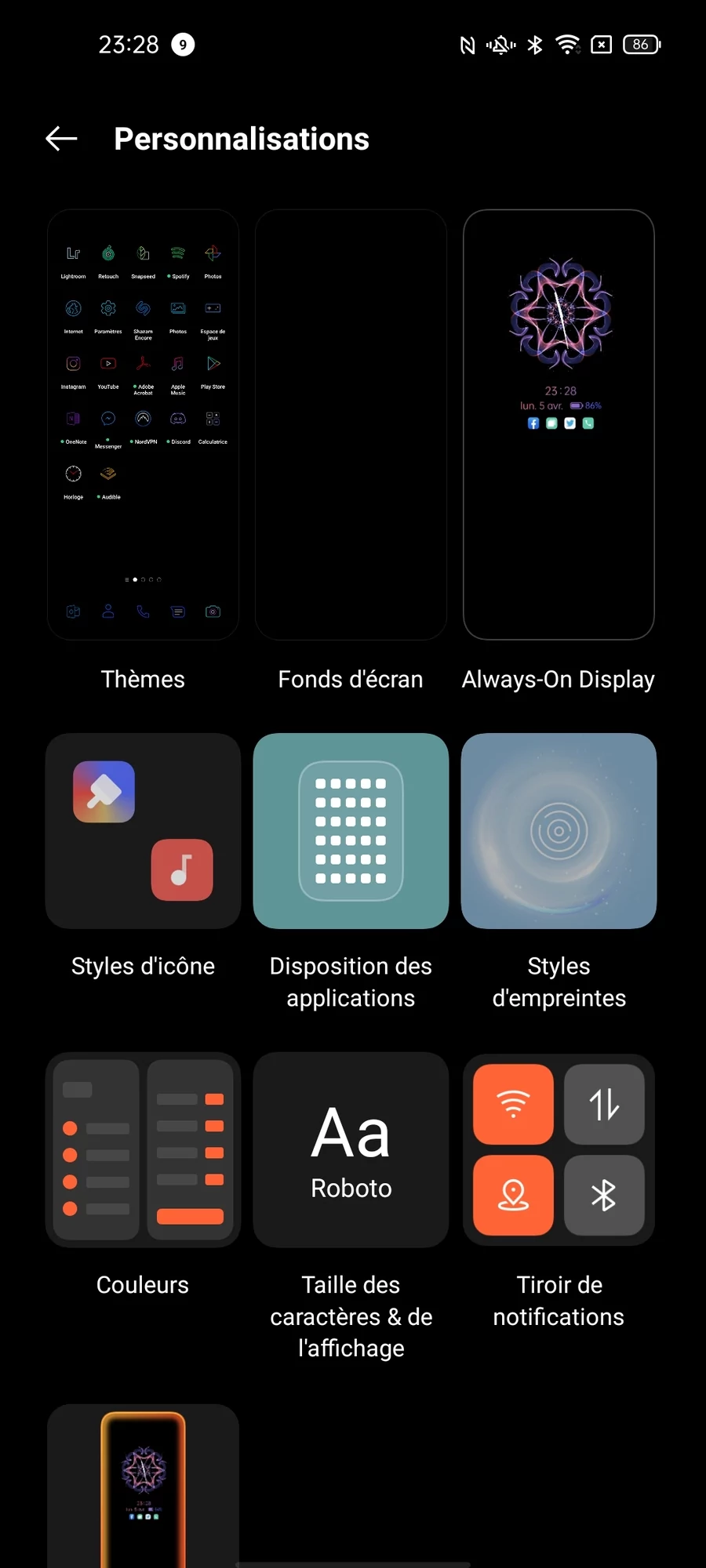Image resolution: width=706 pixels, height=1568 pixels.
Task: Open Styles d'icône
Action: tap(143, 831)
